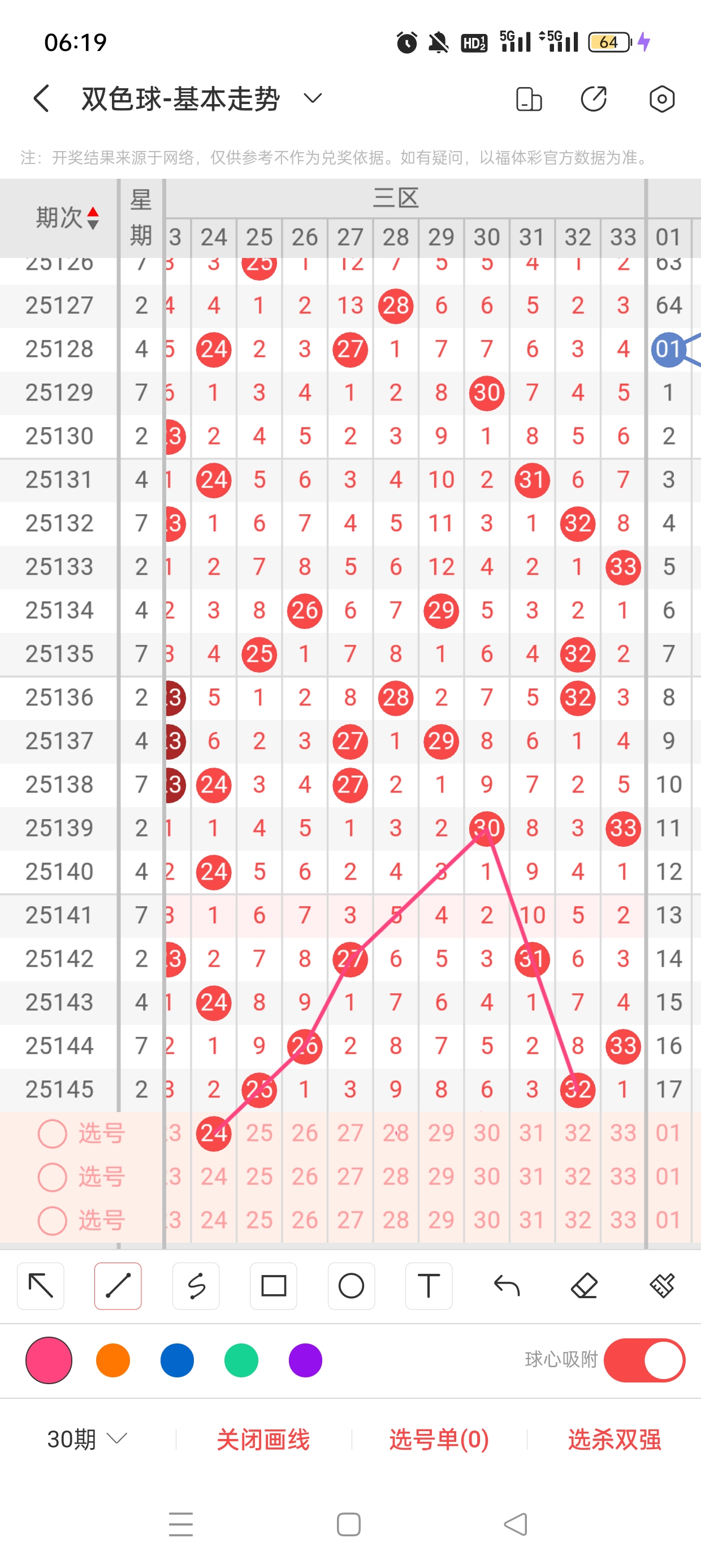Tap 关闭画线 to exit drawing mode
Image resolution: width=701 pixels, height=1568 pixels.
coord(263,1439)
